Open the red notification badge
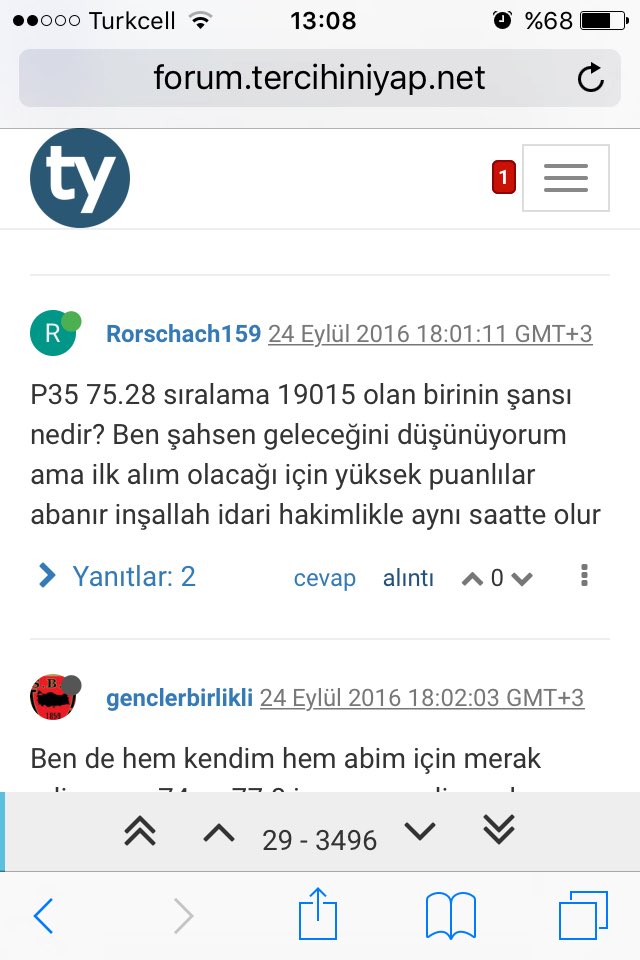640x960 pixels. (x=503, y=178)
